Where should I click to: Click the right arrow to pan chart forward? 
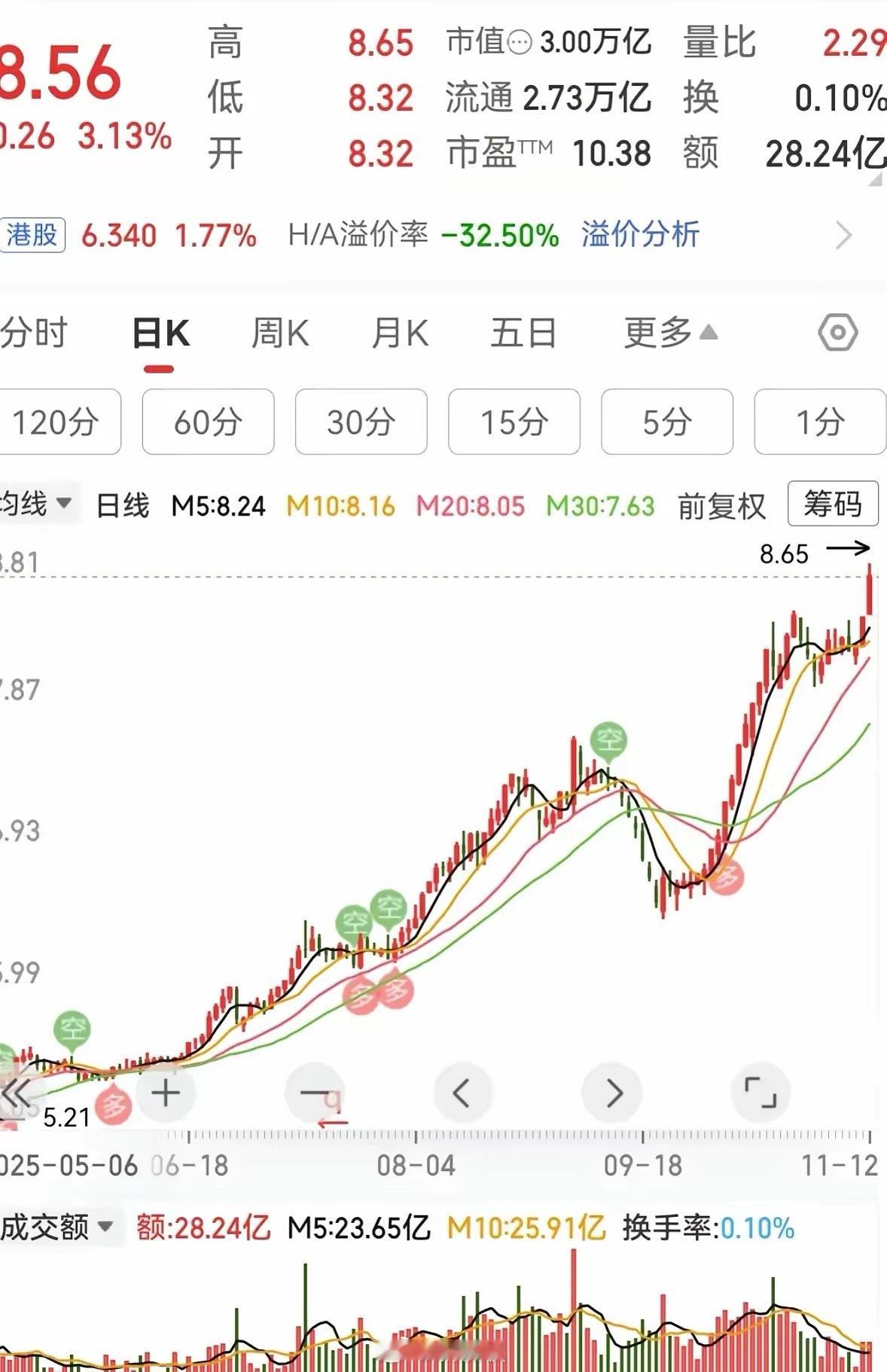pyautogui.click(x=612, y=1093)
